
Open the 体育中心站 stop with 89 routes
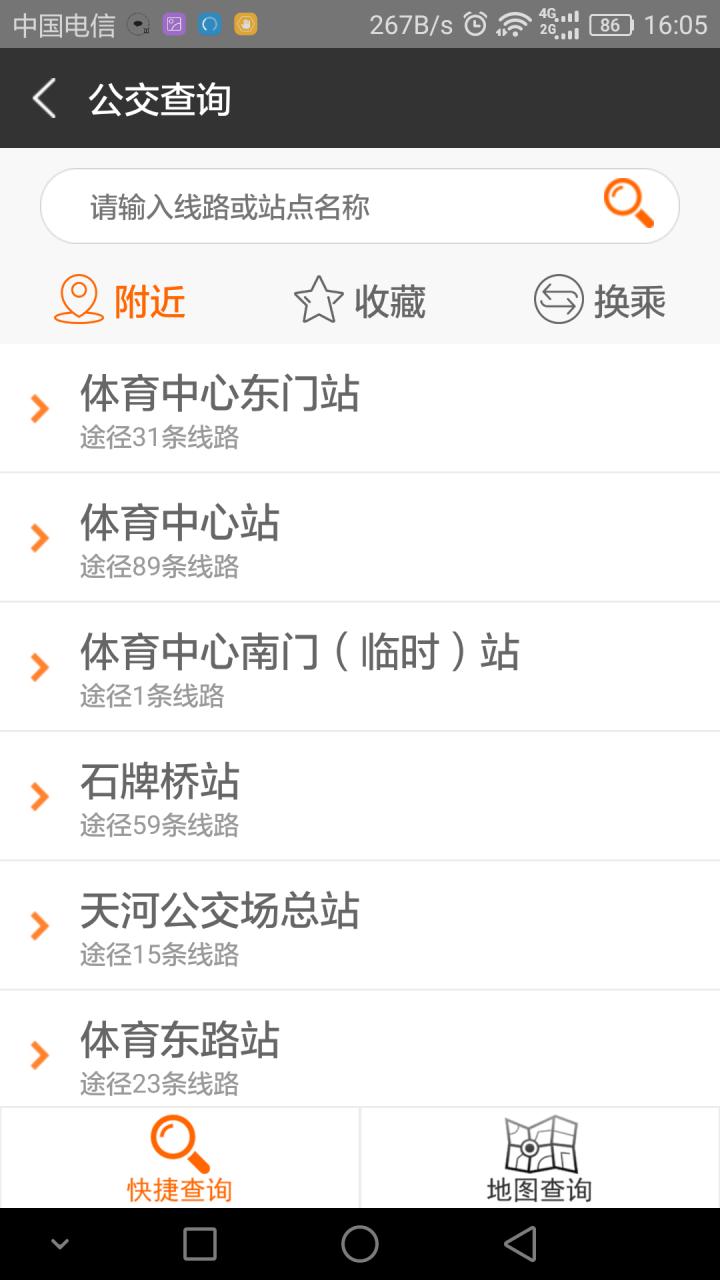pos(360,538)
